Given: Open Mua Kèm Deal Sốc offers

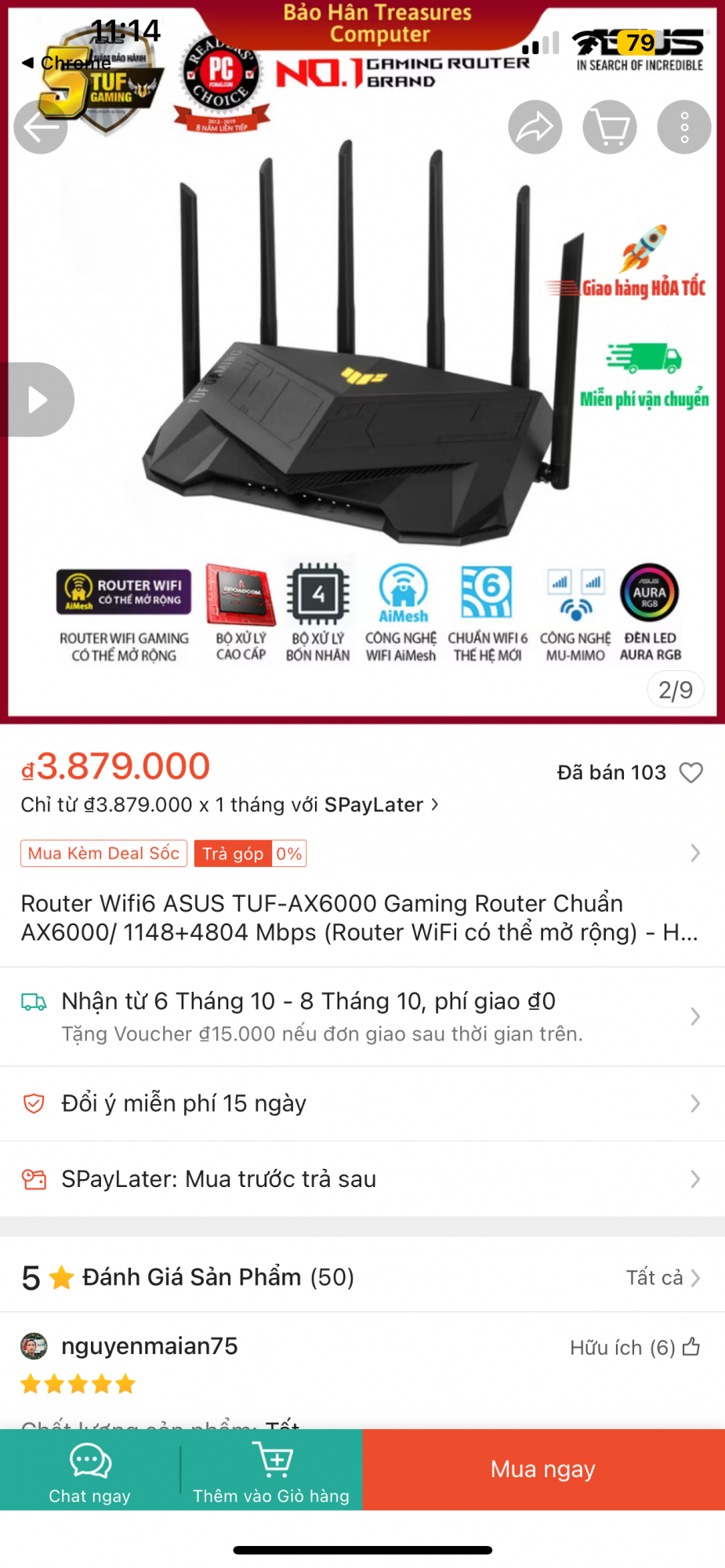Looking at the screenshot, I should click(x=104, y=854).
